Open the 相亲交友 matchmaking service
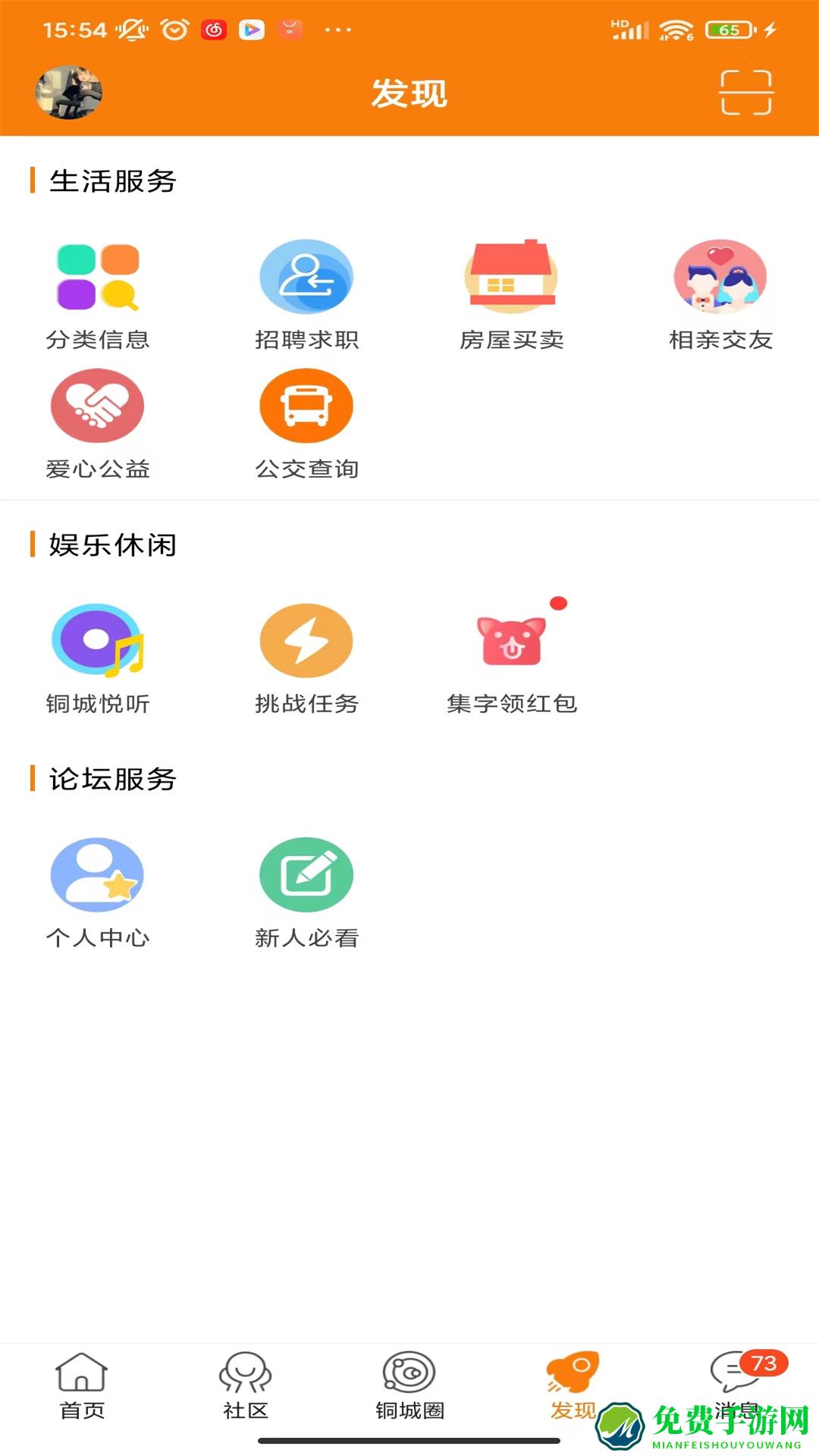Viewport: 819px width, 1456px height. [718, 277]
